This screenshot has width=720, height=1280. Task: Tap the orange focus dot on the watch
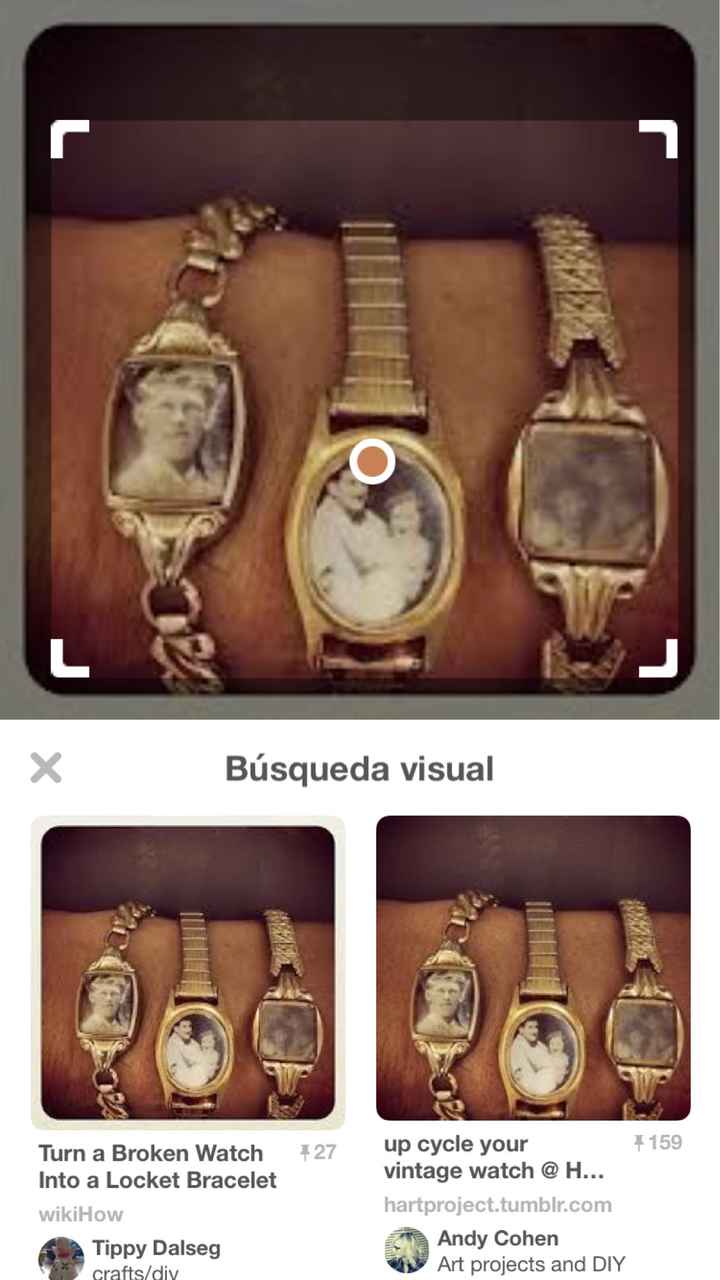point(373,462)
